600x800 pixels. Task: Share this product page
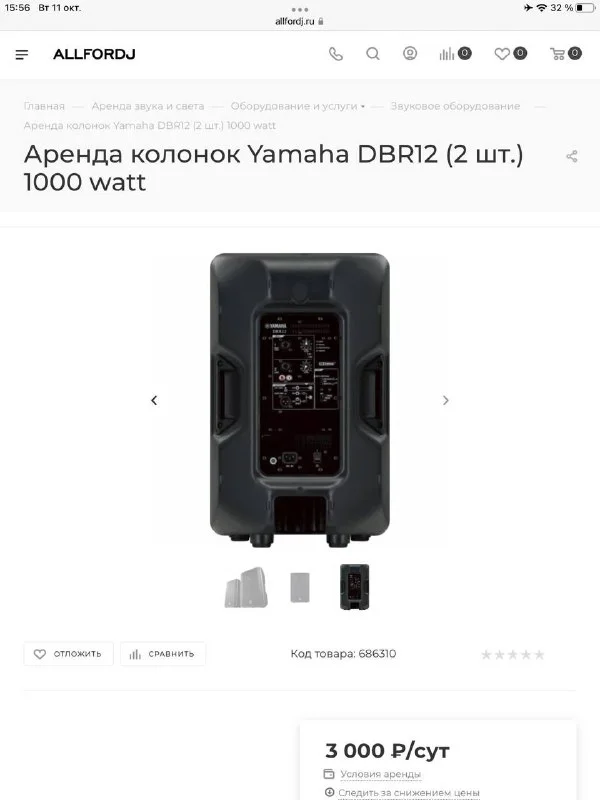pyautogui.click(x=572, y=156)
